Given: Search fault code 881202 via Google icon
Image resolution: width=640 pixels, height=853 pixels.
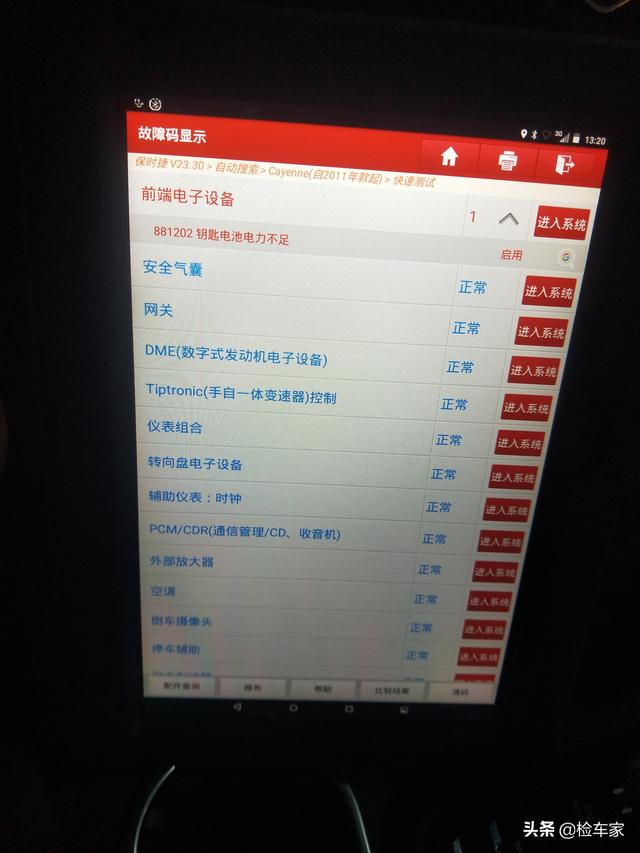Looking at the screenshot, I should tap(566, 257).
